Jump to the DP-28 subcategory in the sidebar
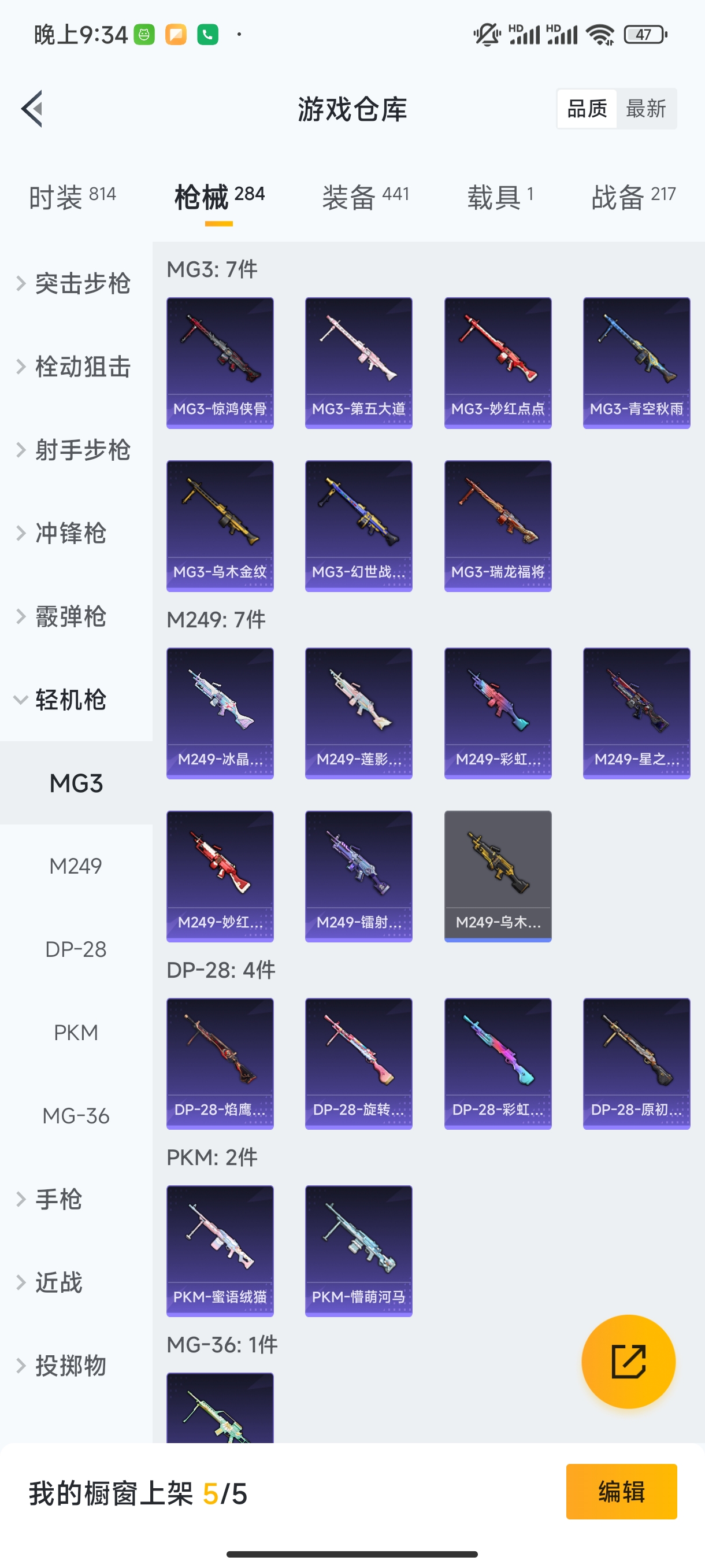Screen dimensions: 705x1568 pyautogui.click(x=76, y=949)
